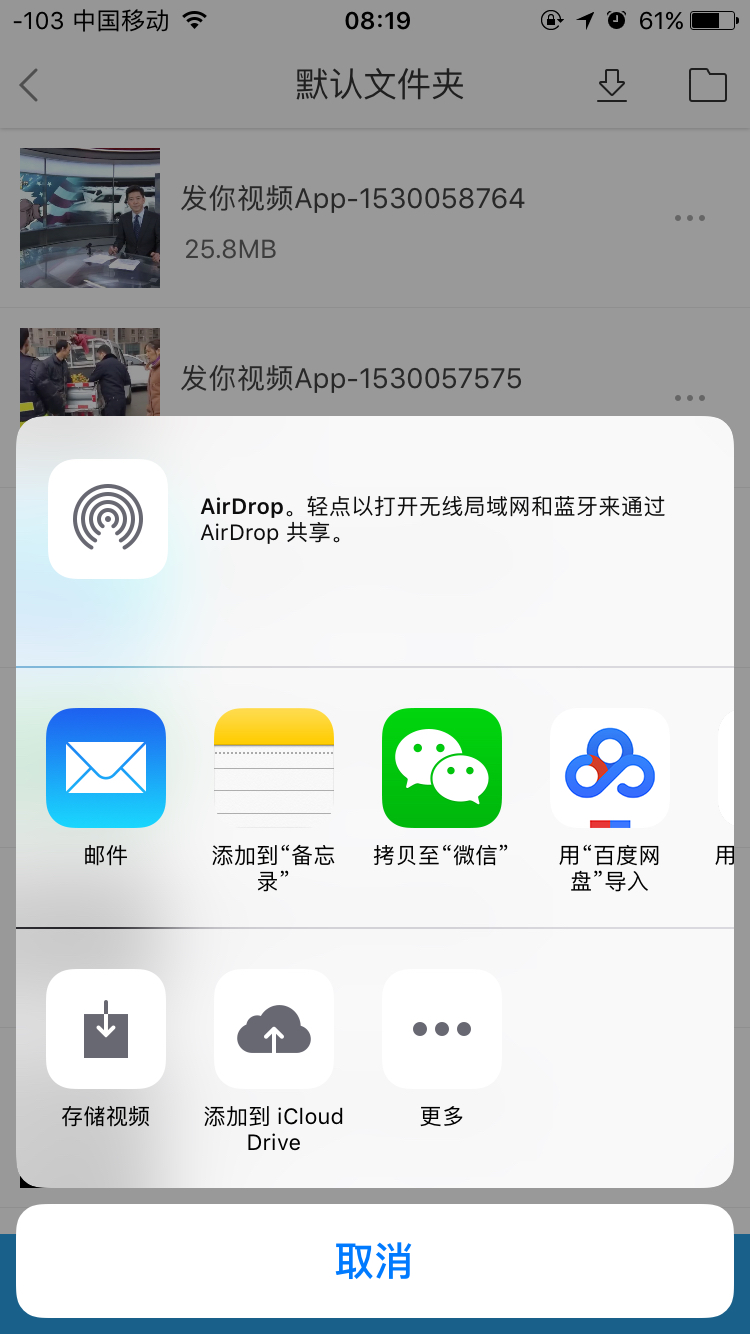
Task: Select 存储视频 to save the video
Action: point(105,1029)
